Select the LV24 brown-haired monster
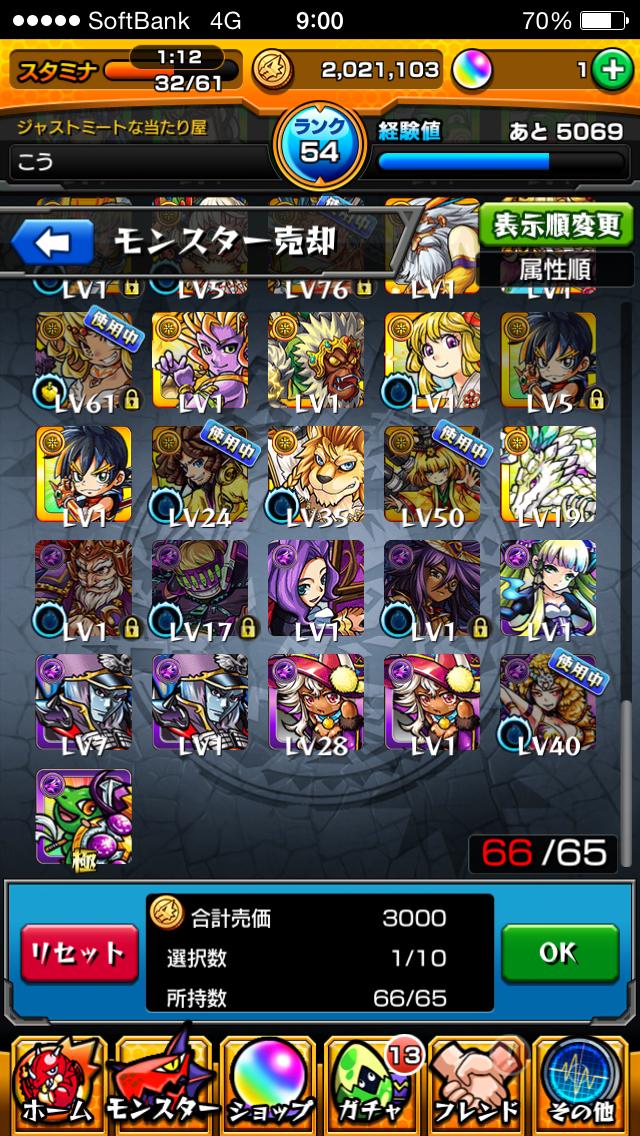 (200, 474)
